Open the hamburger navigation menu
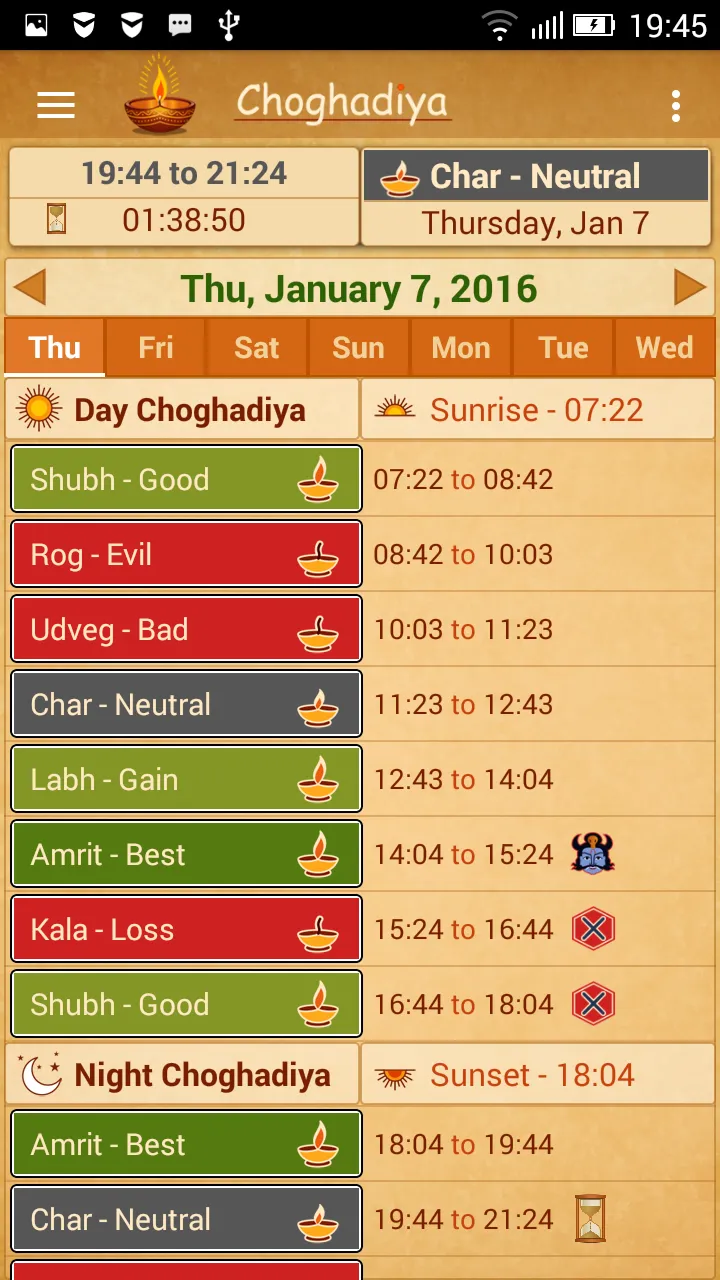Viewport: 720px width, 1280px height. pyautogui.click(x=56, y=105)
